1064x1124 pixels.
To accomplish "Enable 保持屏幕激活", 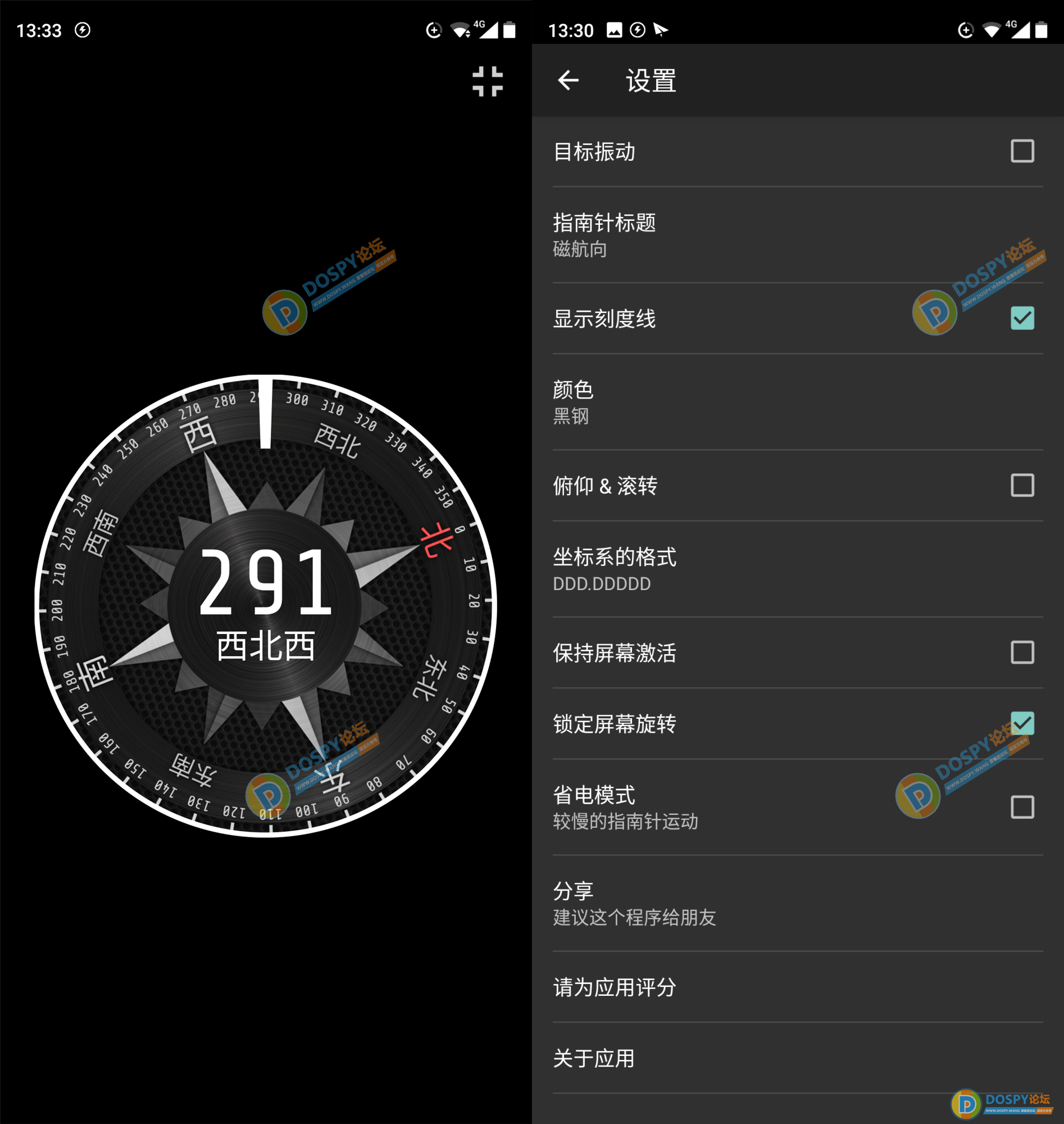I will point(1021,652).
